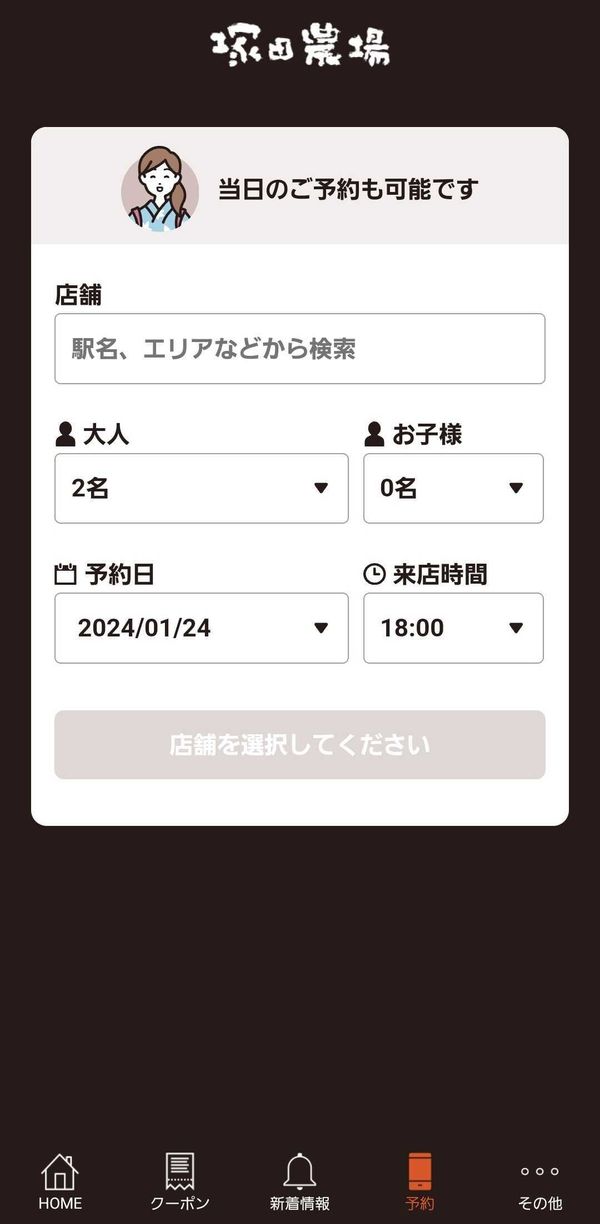Tap the store search field
The image size is (600, 1224).
300,349
